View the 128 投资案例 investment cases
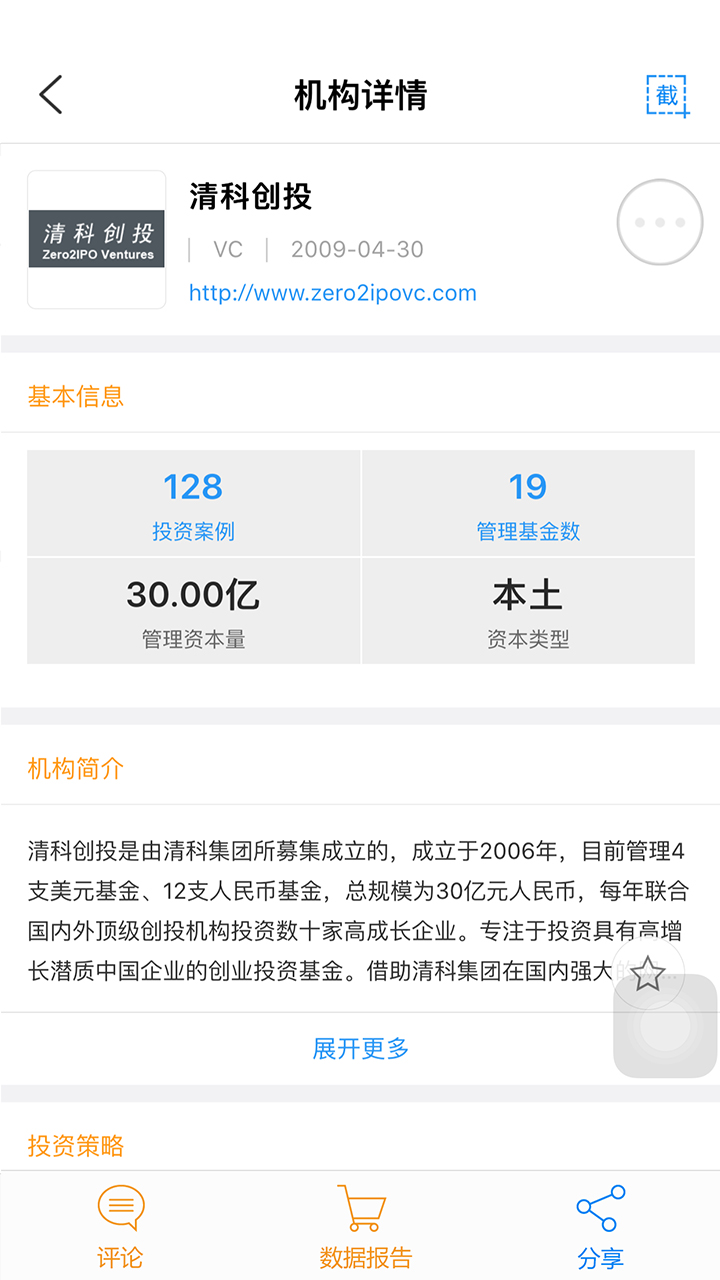Image resolution: width=720 pixels, height=1280 pixels. (193, 503)
